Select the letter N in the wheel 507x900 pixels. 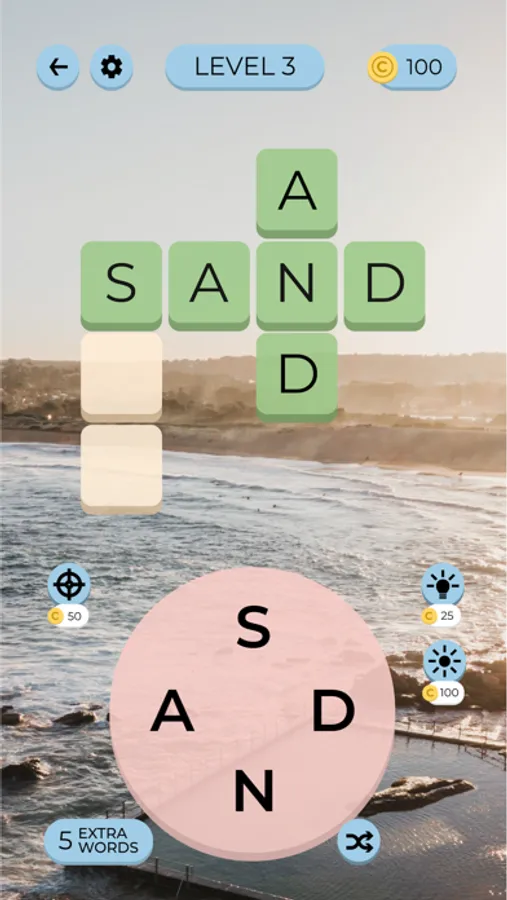[253, 791]
